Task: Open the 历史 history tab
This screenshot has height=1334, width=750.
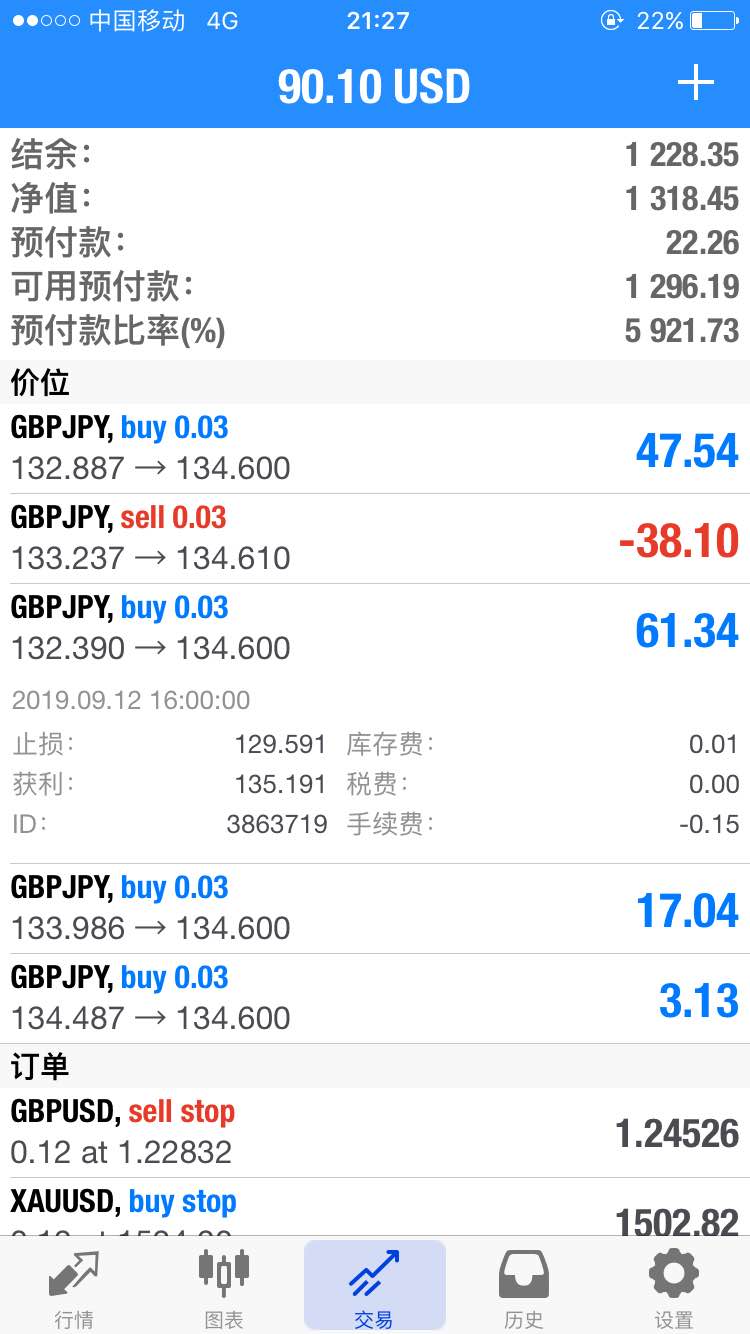Action: [x=525, y=1286]
